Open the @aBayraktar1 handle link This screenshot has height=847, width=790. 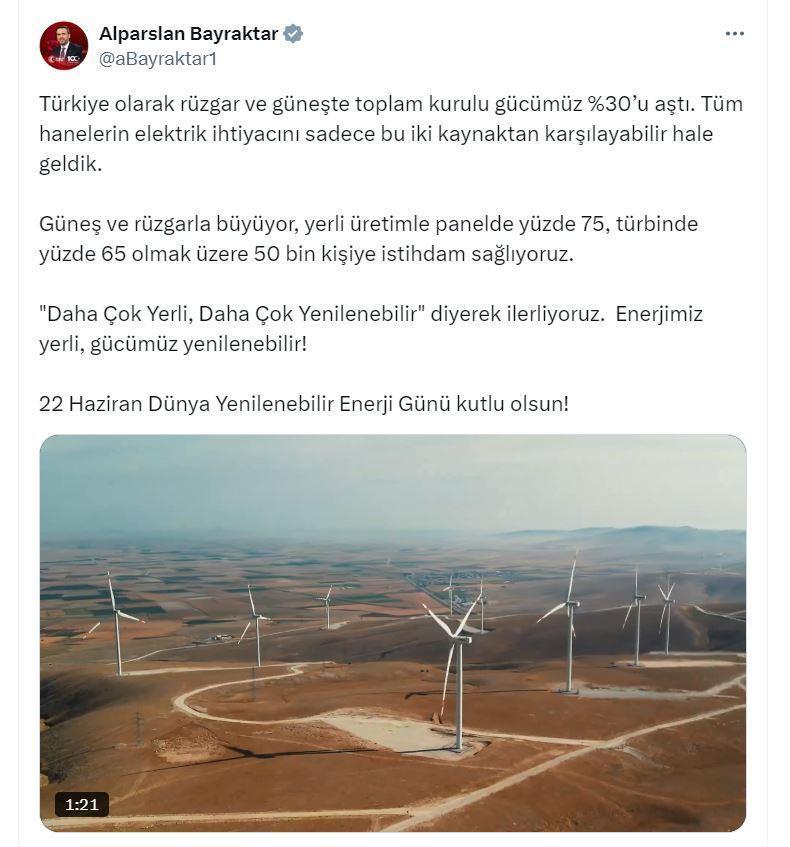pos(158,59)
